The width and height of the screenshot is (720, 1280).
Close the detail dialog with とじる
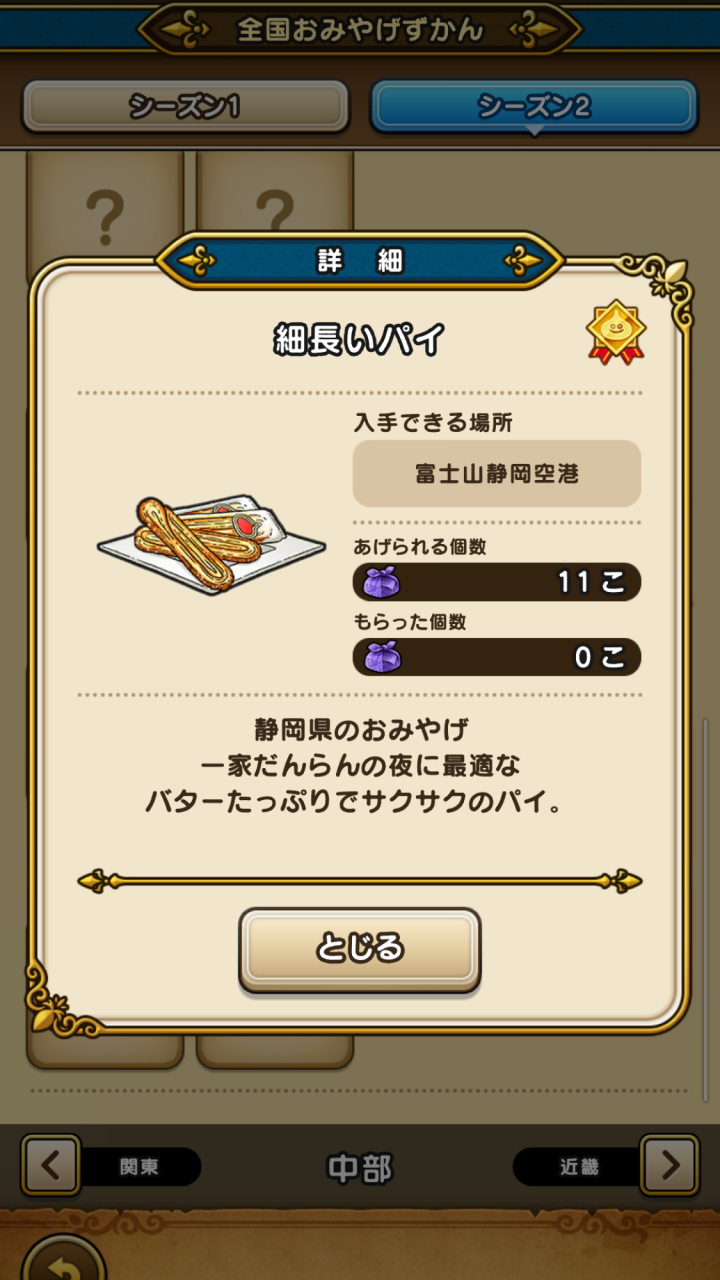(359, 948)
